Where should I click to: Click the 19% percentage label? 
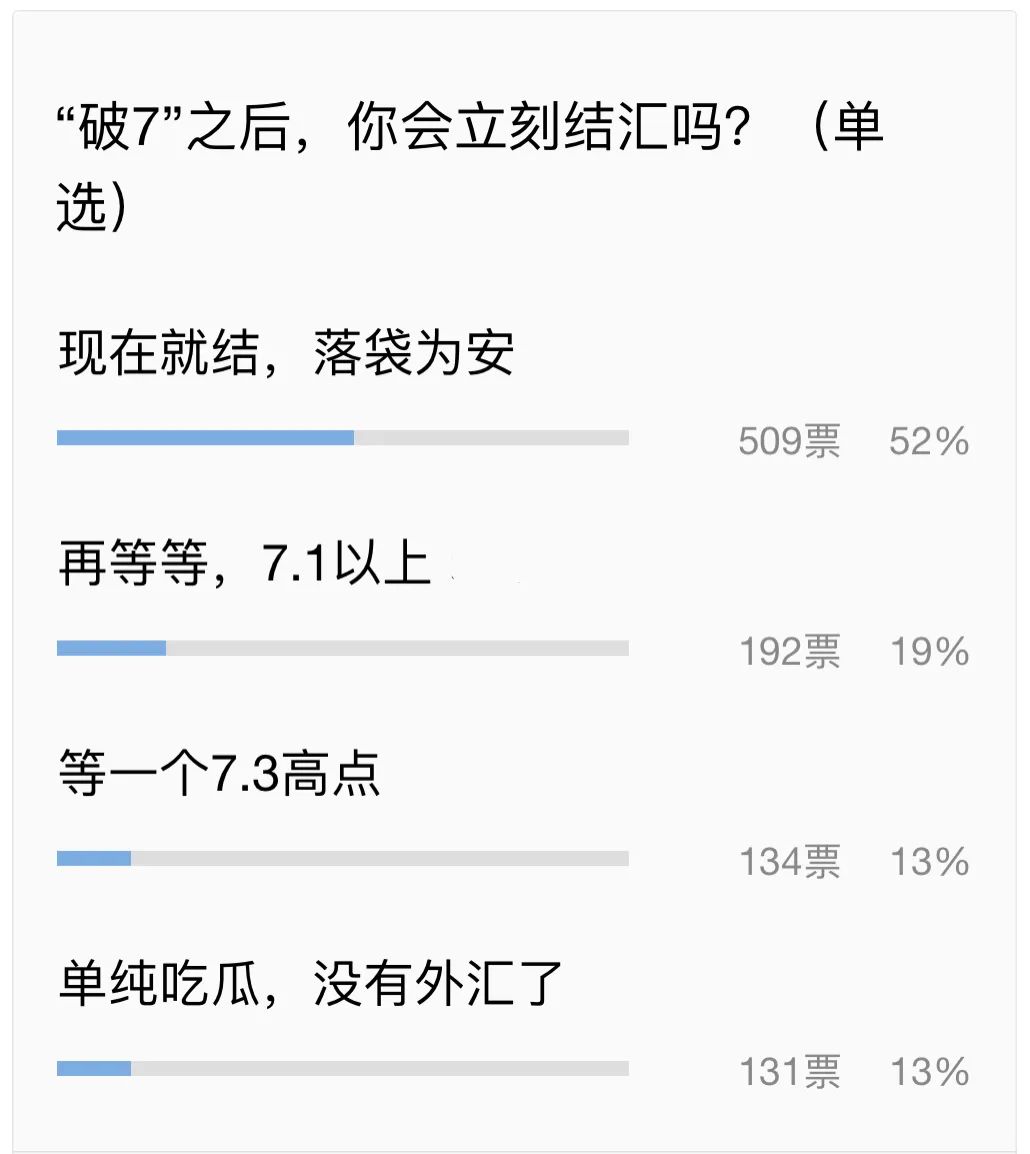click(x=928, y=651)
